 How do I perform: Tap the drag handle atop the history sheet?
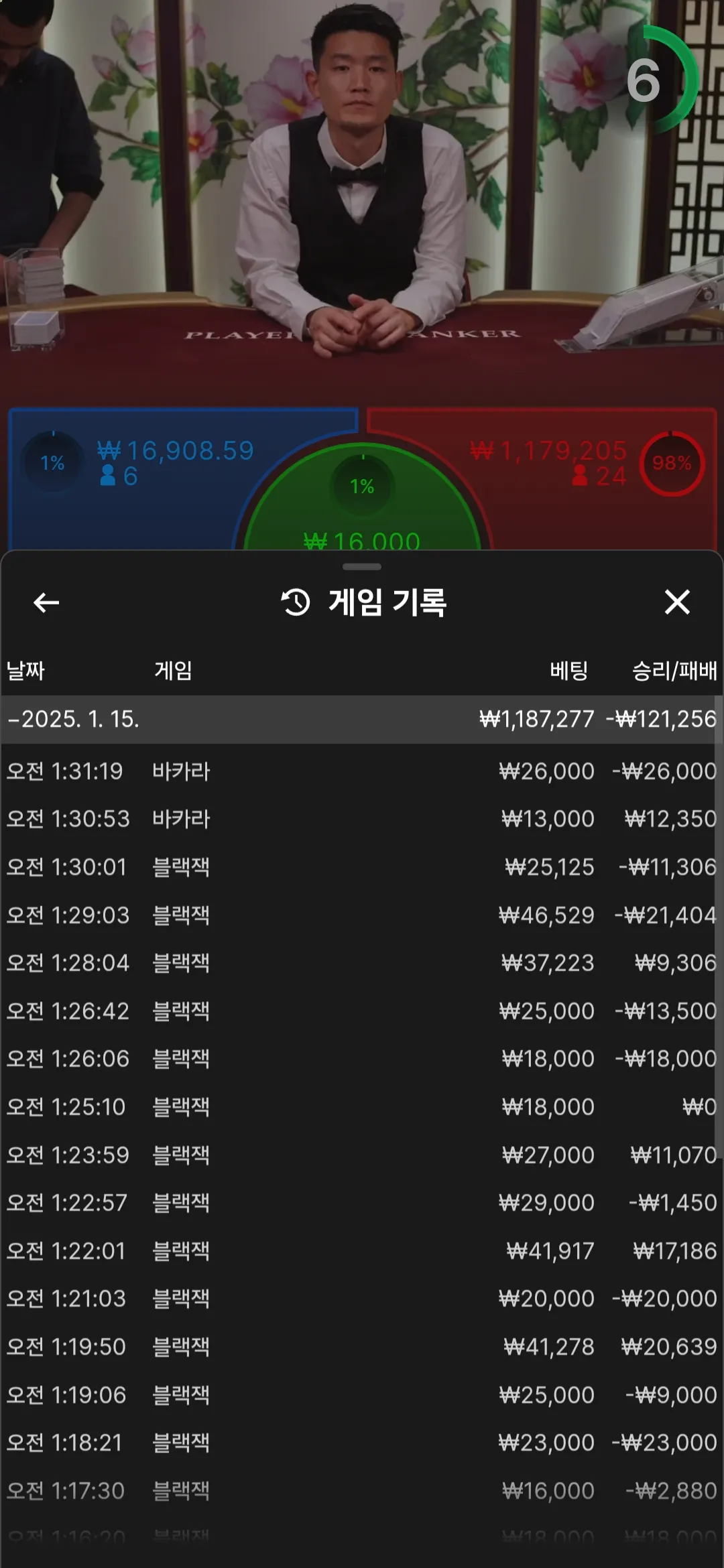click(x=362, y=567)
